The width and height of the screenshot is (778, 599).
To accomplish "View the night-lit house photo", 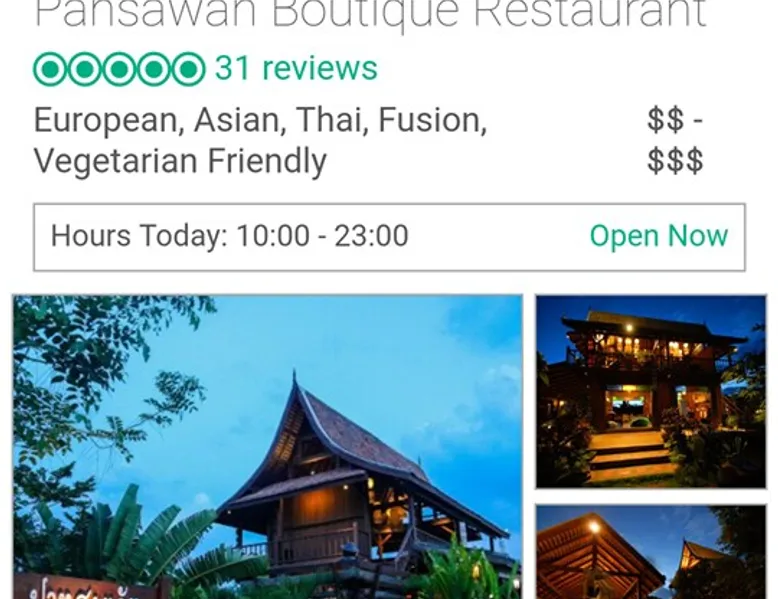I will [x=650, y=391].
